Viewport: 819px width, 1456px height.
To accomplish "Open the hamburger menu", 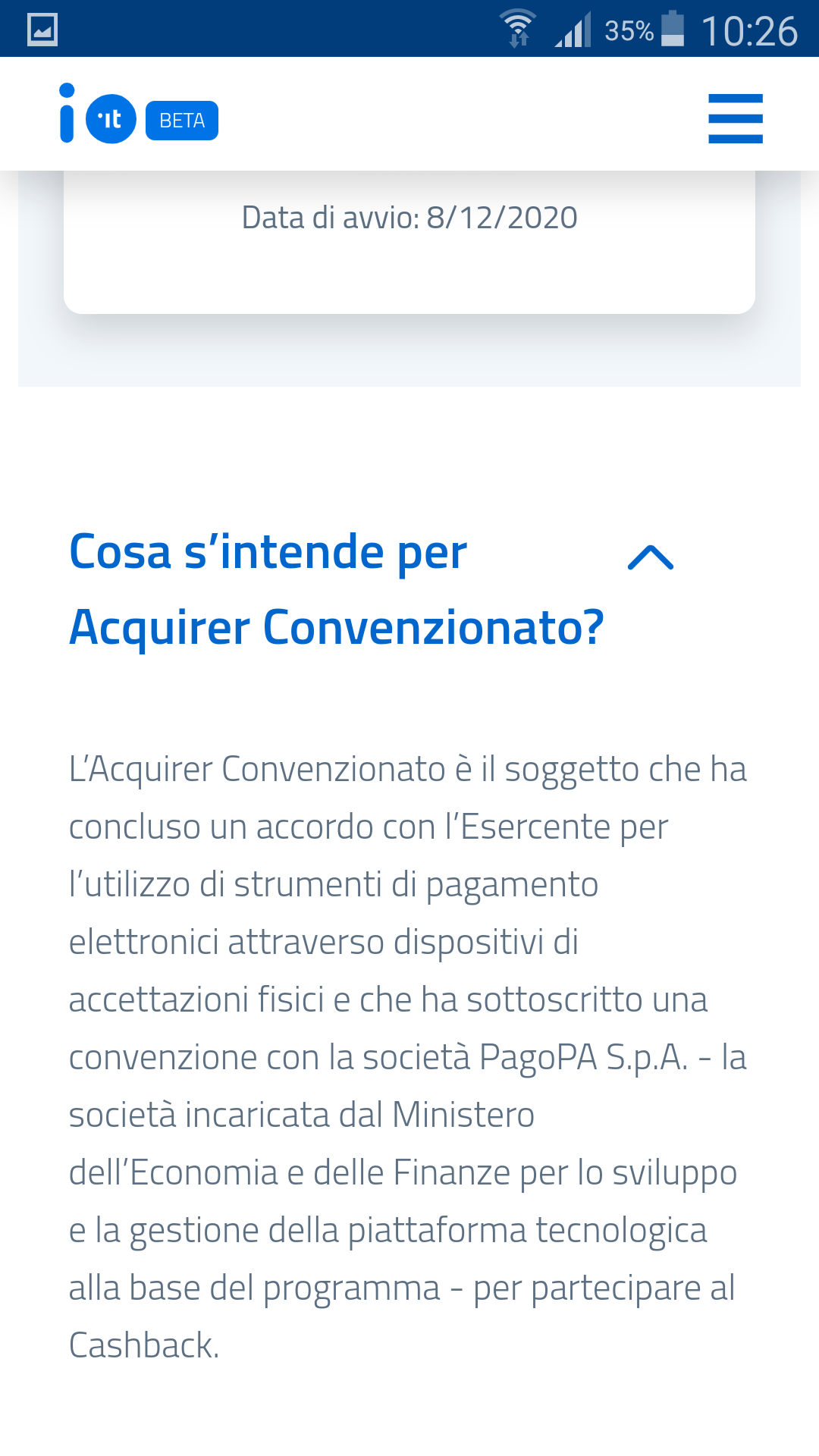I will [x=735, y=118].
